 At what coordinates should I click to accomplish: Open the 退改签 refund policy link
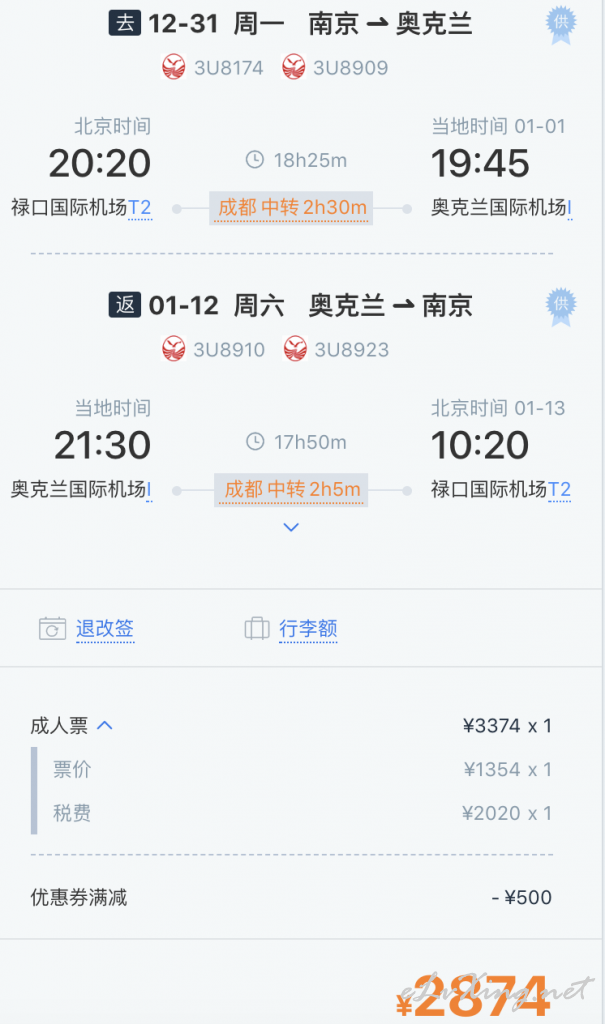tap(105, 629)
